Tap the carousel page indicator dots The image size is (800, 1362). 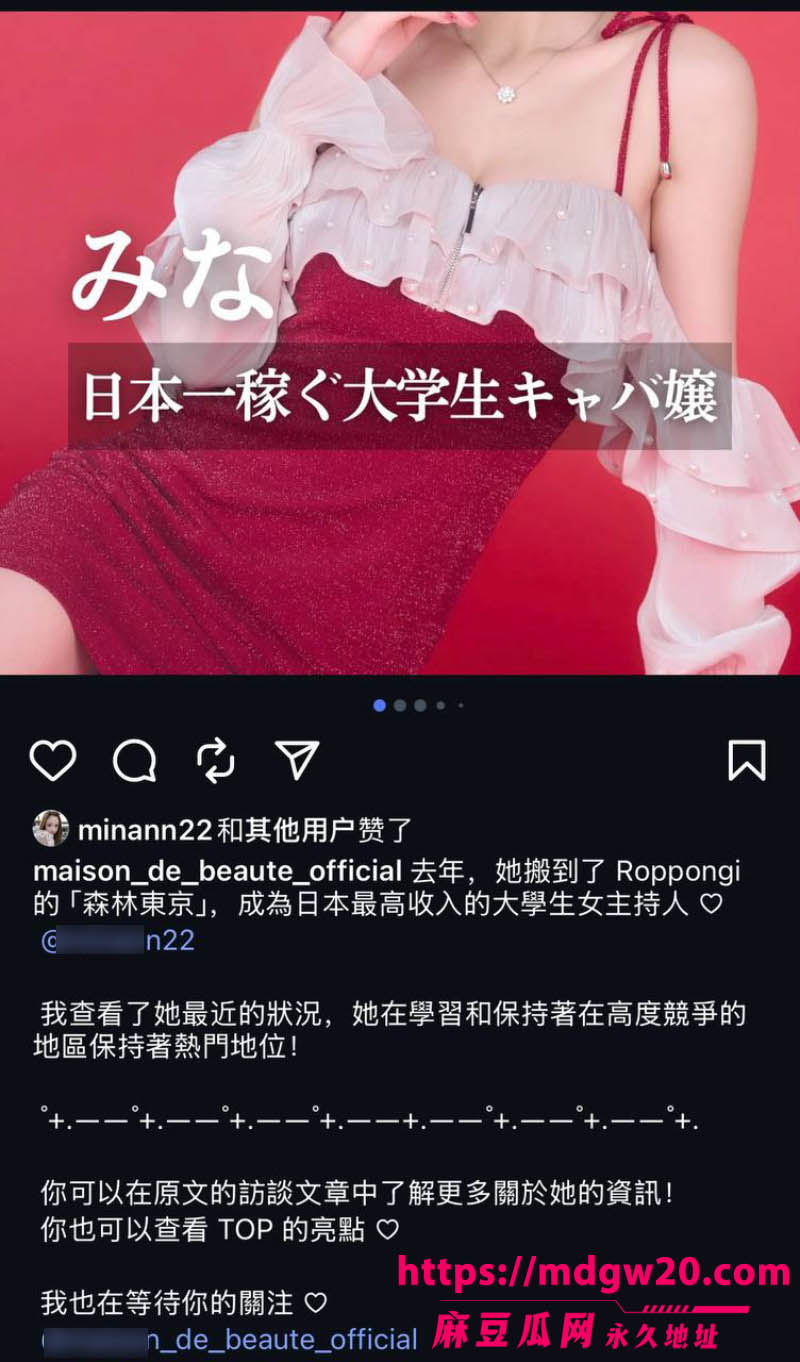tap(419, 705)
